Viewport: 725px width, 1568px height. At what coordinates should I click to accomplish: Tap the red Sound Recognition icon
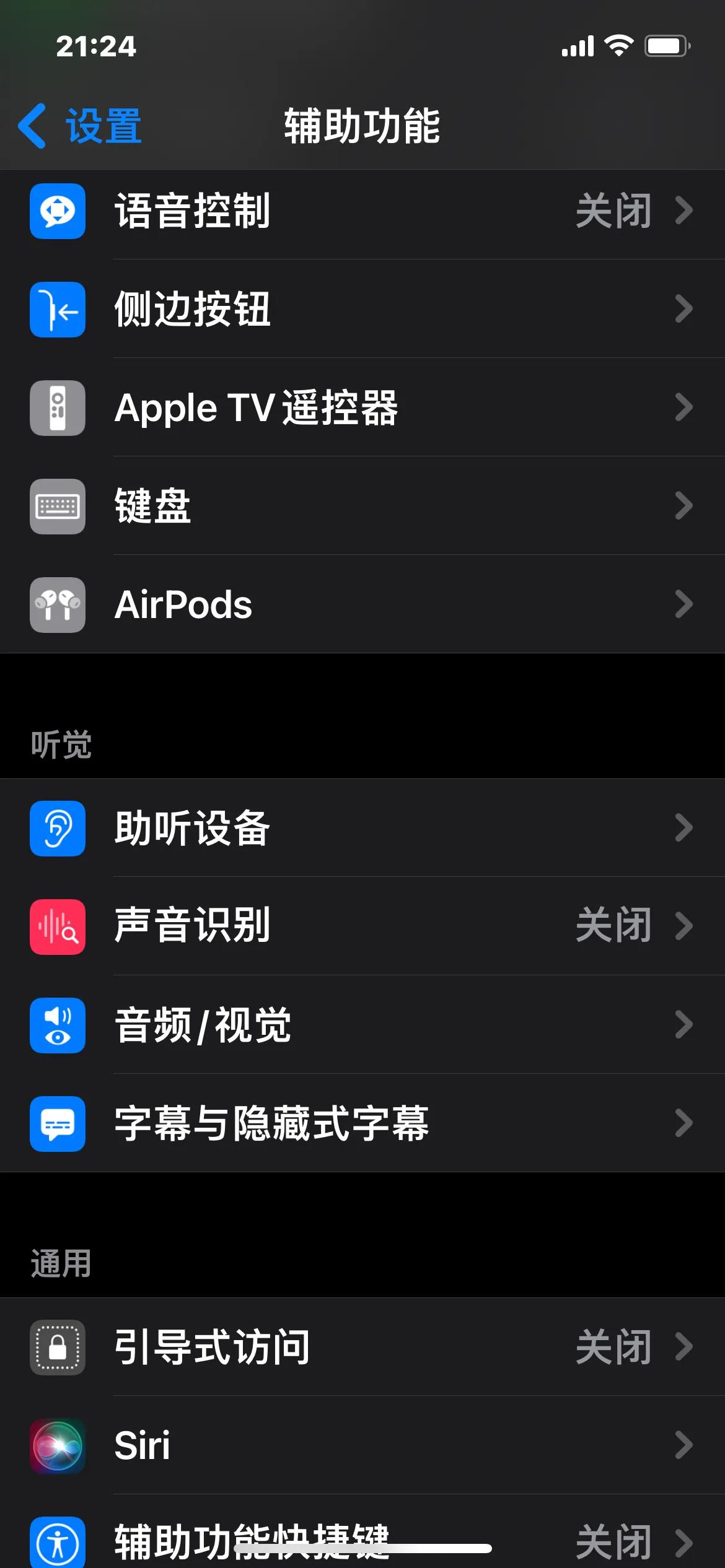tap(57, 926)
